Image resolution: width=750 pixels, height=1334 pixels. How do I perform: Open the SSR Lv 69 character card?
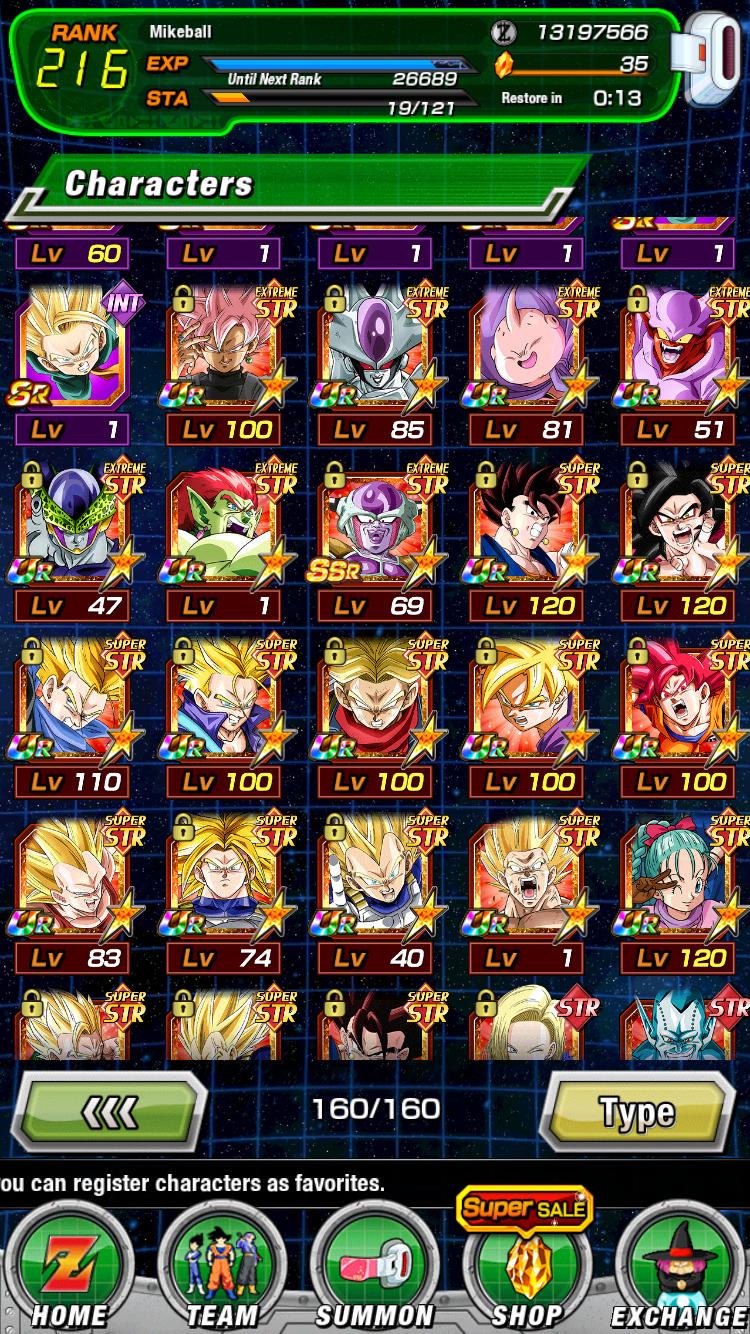click(377, 540)
